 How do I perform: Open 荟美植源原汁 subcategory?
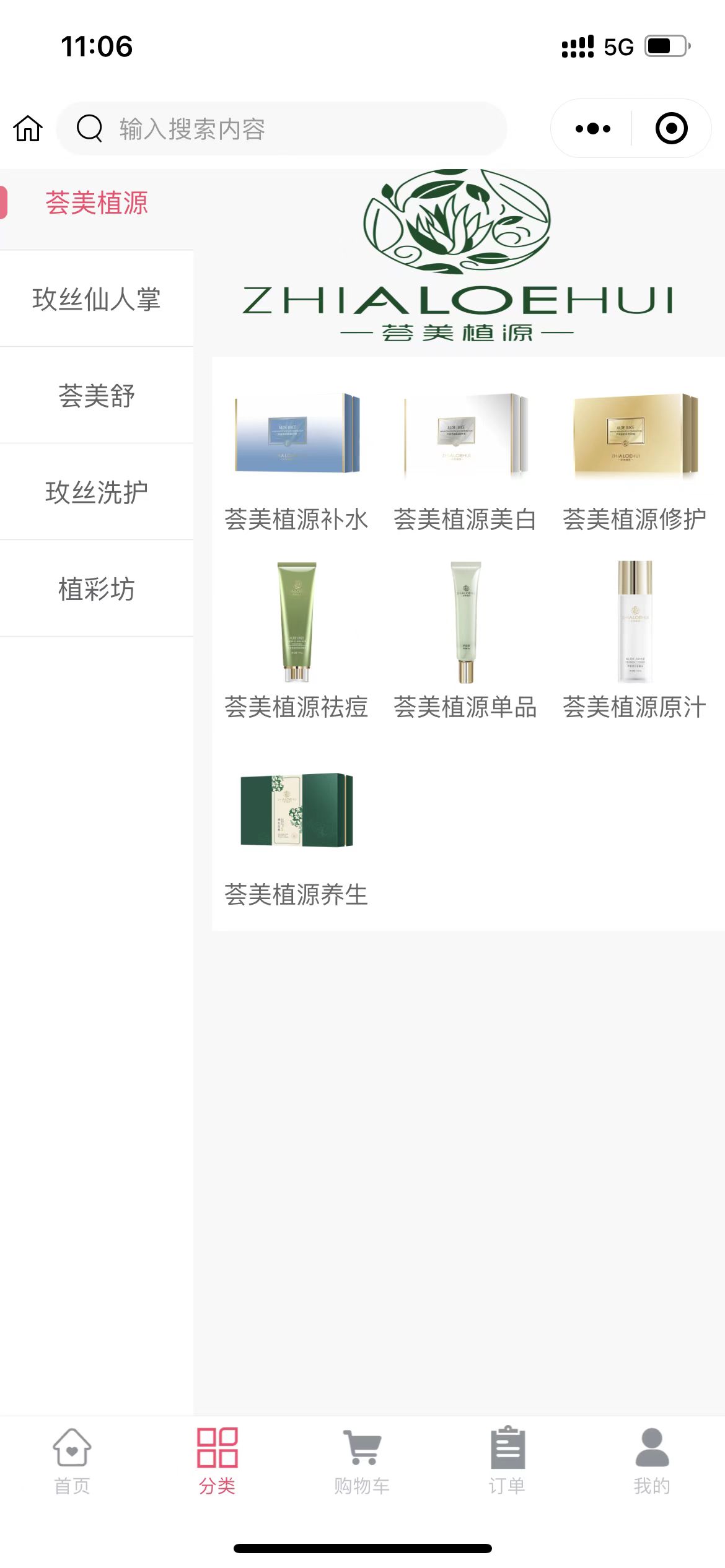pyautogui.click(x=635, y=641)
